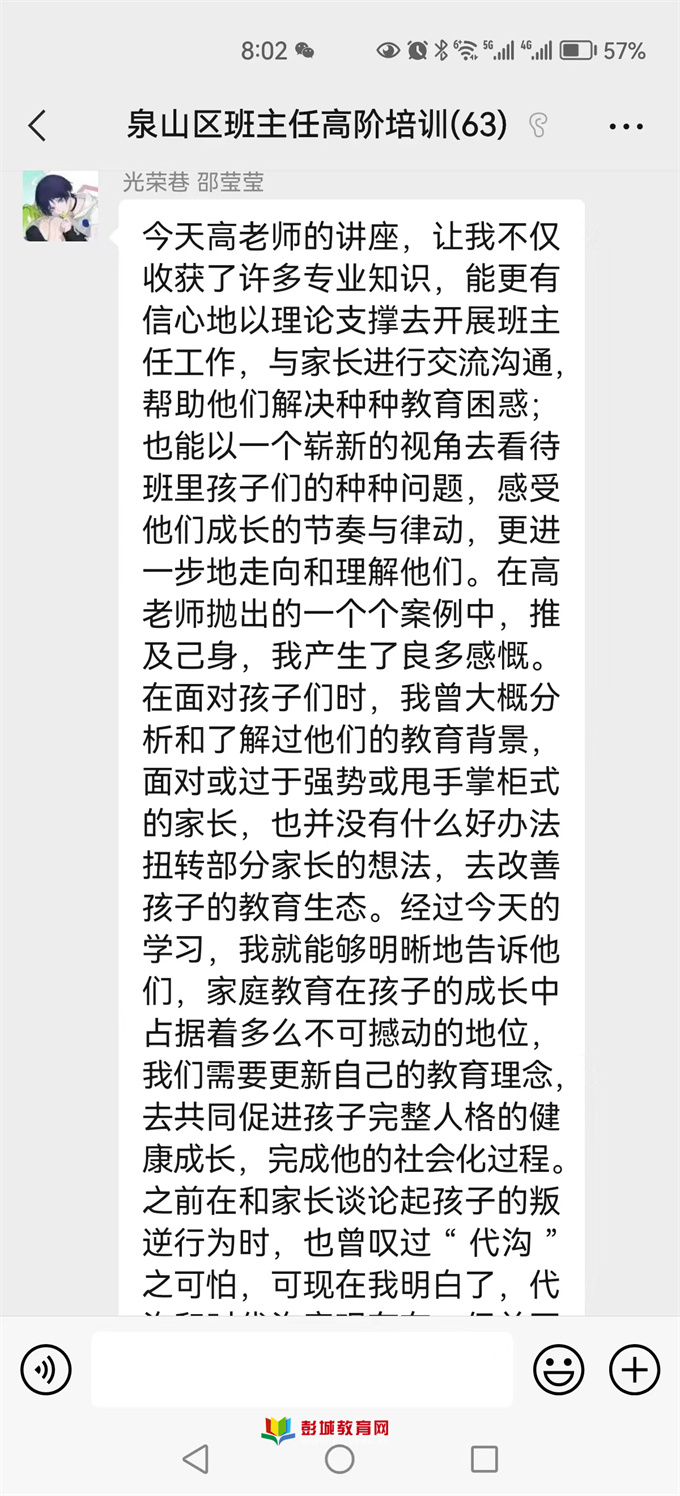The image size is (680, 1496).
Task: Go to the system home screen
Action: [x=340, y=1459]
